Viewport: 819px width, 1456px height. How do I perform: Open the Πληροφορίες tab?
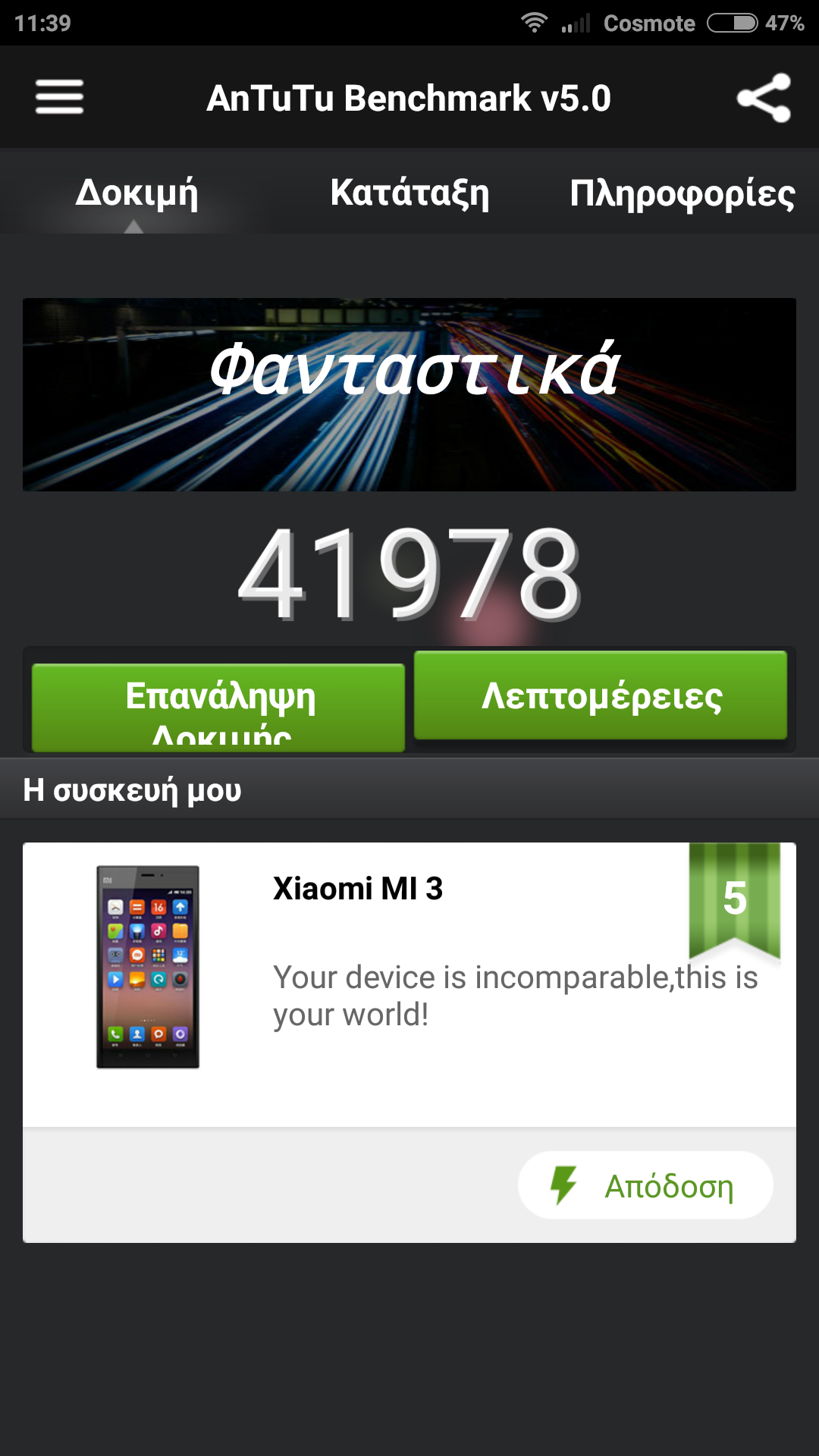click(682, 193)
